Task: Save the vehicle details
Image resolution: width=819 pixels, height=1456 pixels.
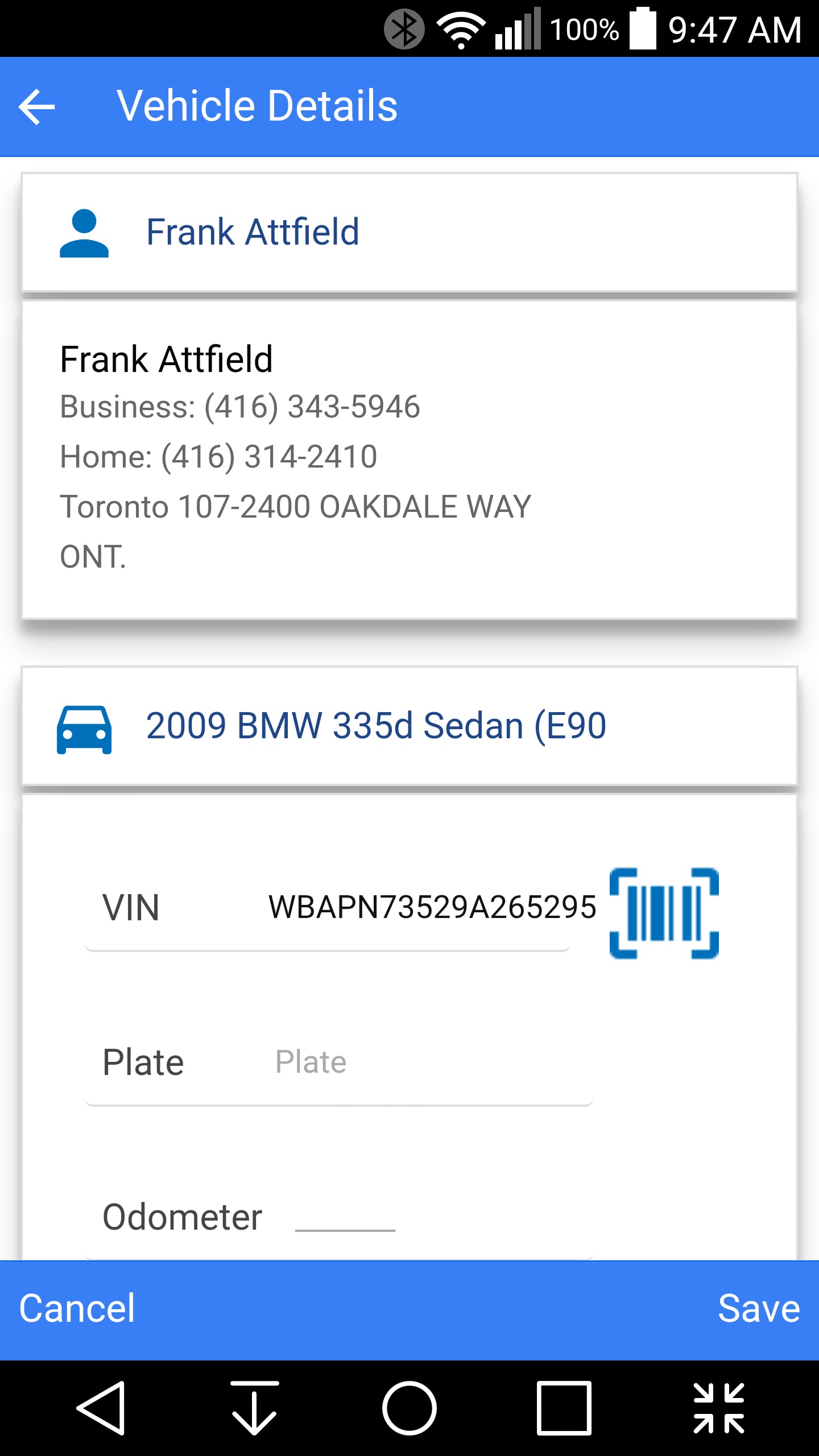Action: click(759, 1308)
